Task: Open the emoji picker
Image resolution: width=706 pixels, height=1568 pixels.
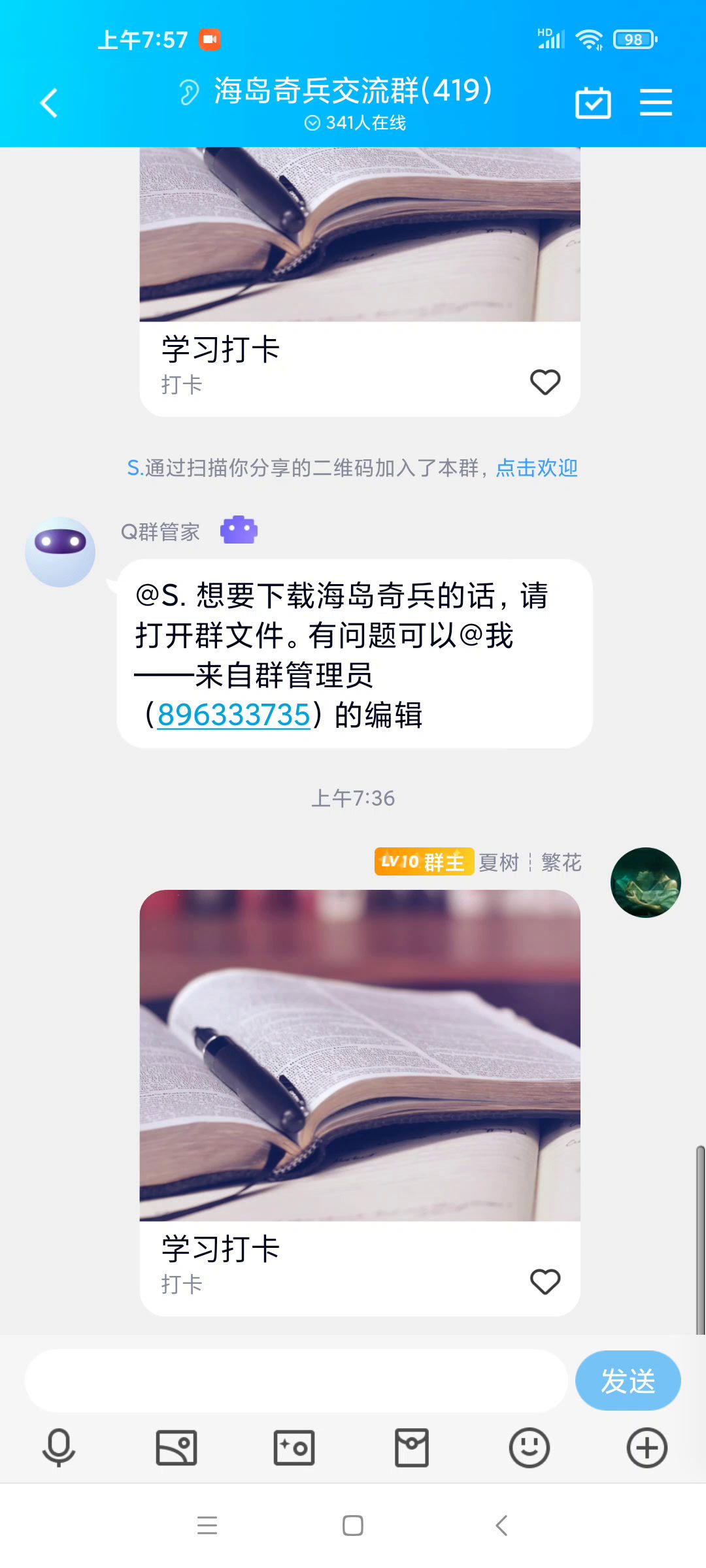Action: click(529, 1448)
